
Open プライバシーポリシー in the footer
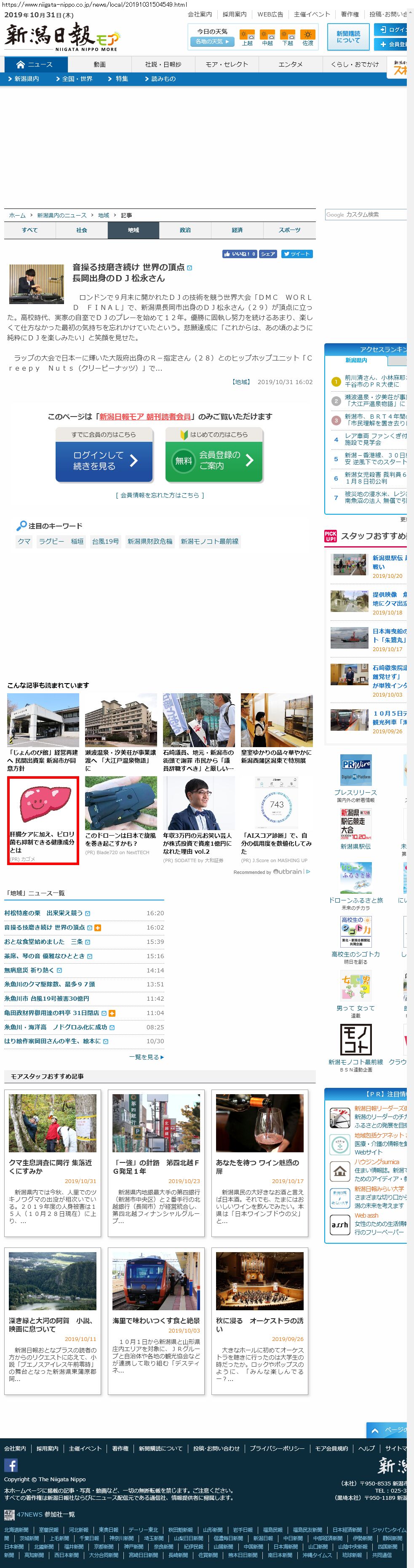[277, 1448]
